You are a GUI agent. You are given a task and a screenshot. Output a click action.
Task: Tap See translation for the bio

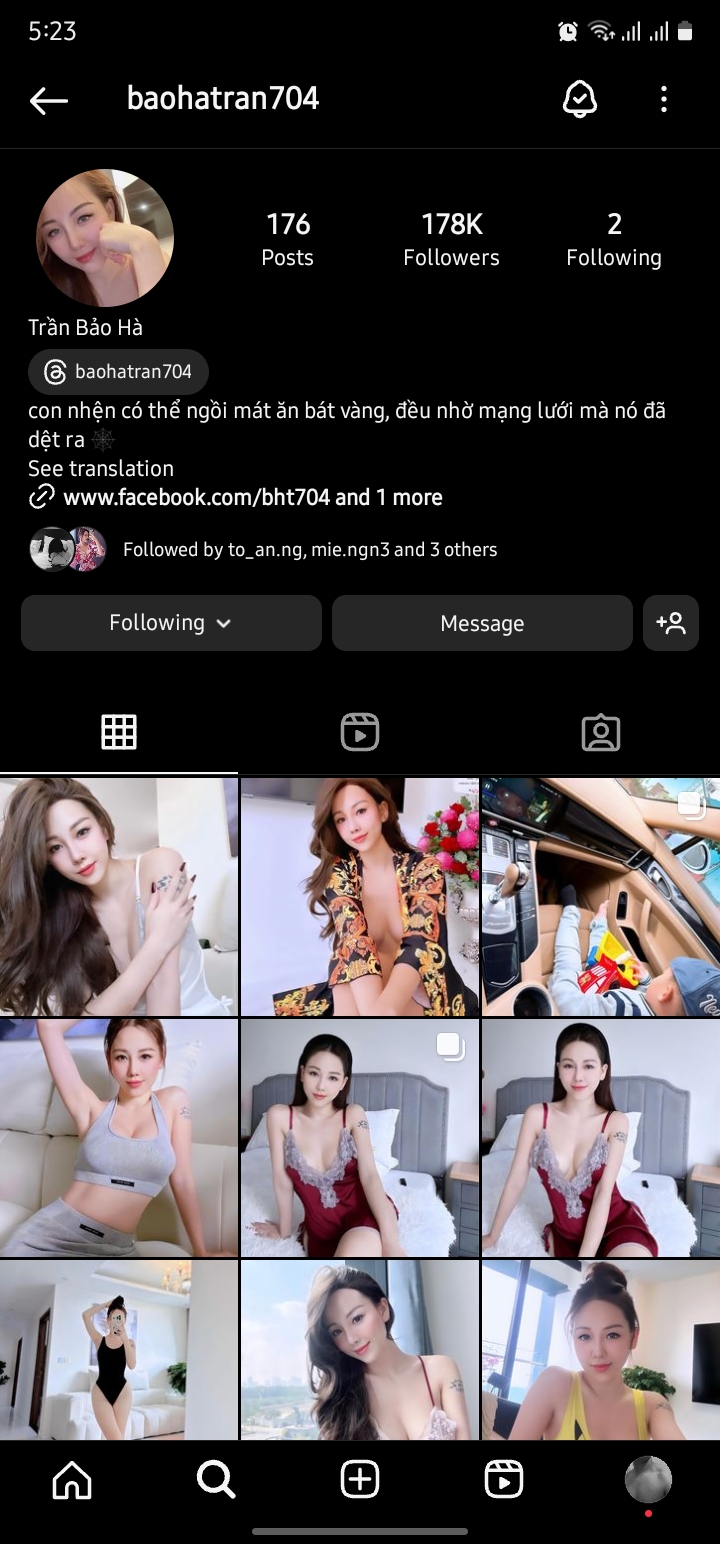point(101,468)
